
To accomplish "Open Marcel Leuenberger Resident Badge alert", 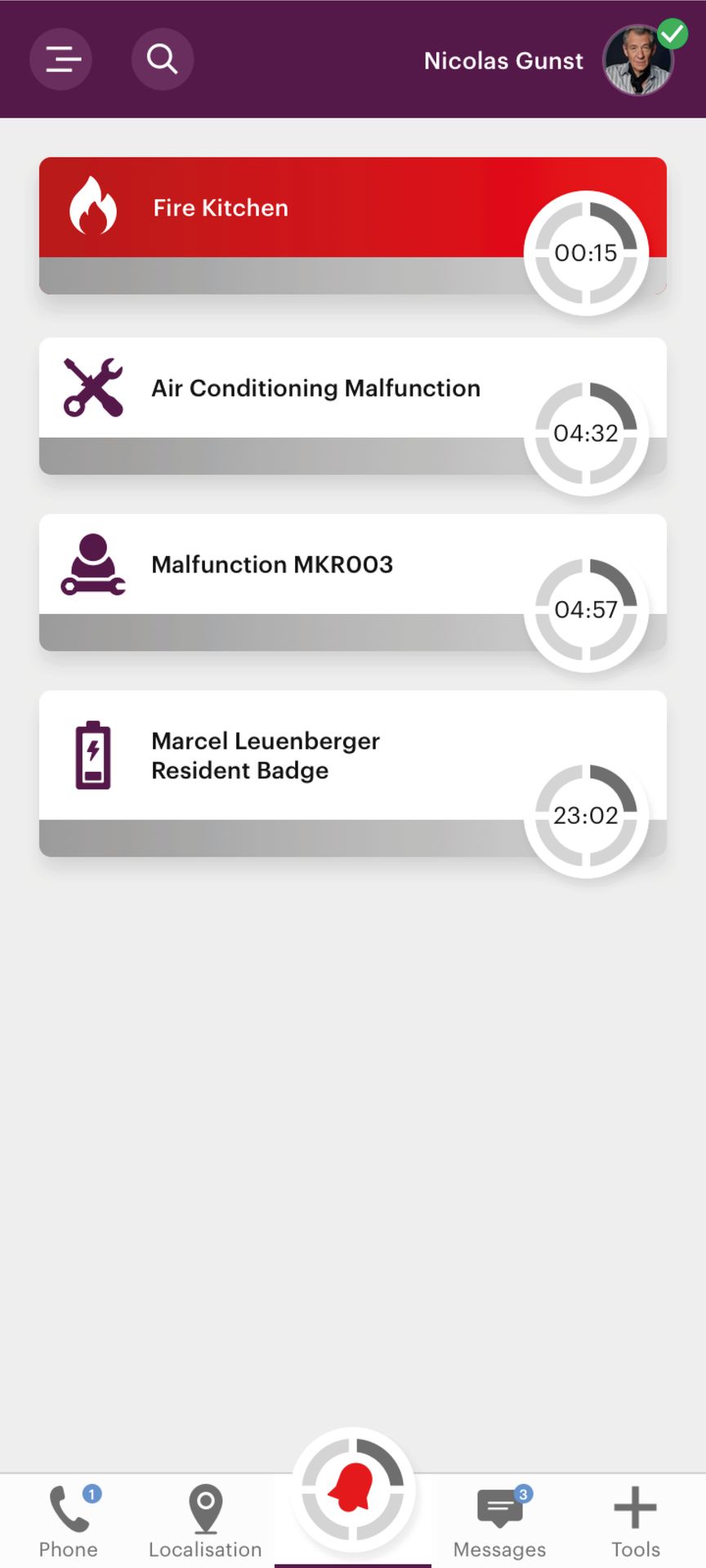I will tap(266, 755).
